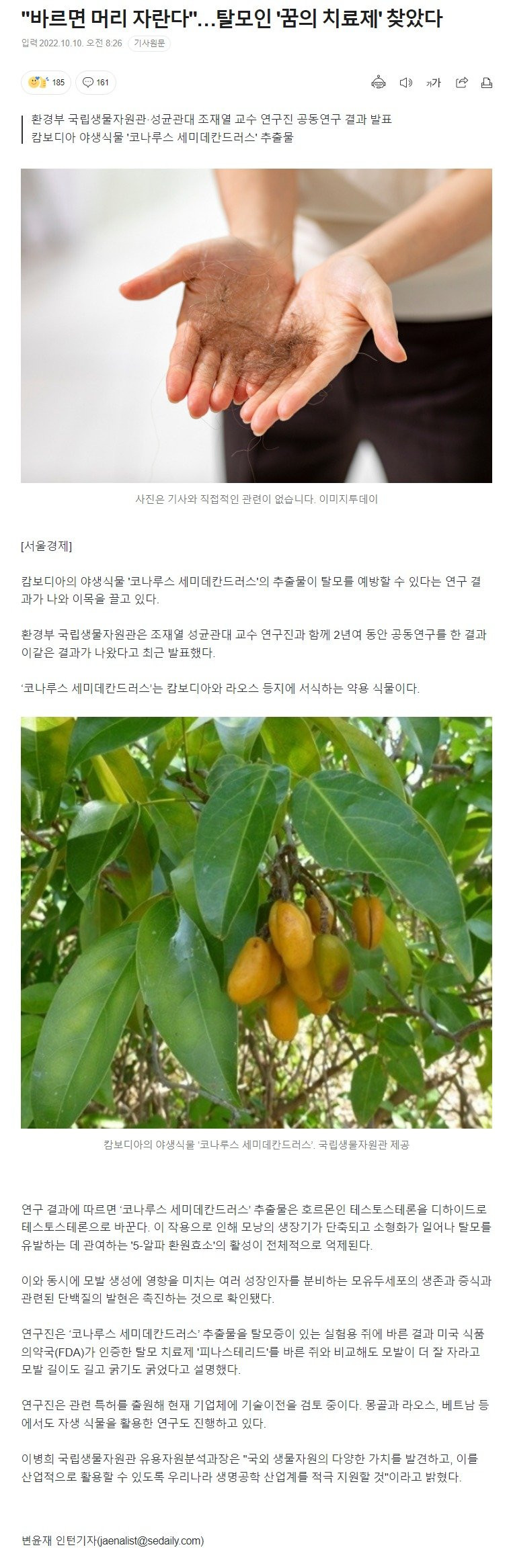Viewport: 509px width, 1568px height.
Task: Print the article with the printer icon
Action: coord(487,83)
